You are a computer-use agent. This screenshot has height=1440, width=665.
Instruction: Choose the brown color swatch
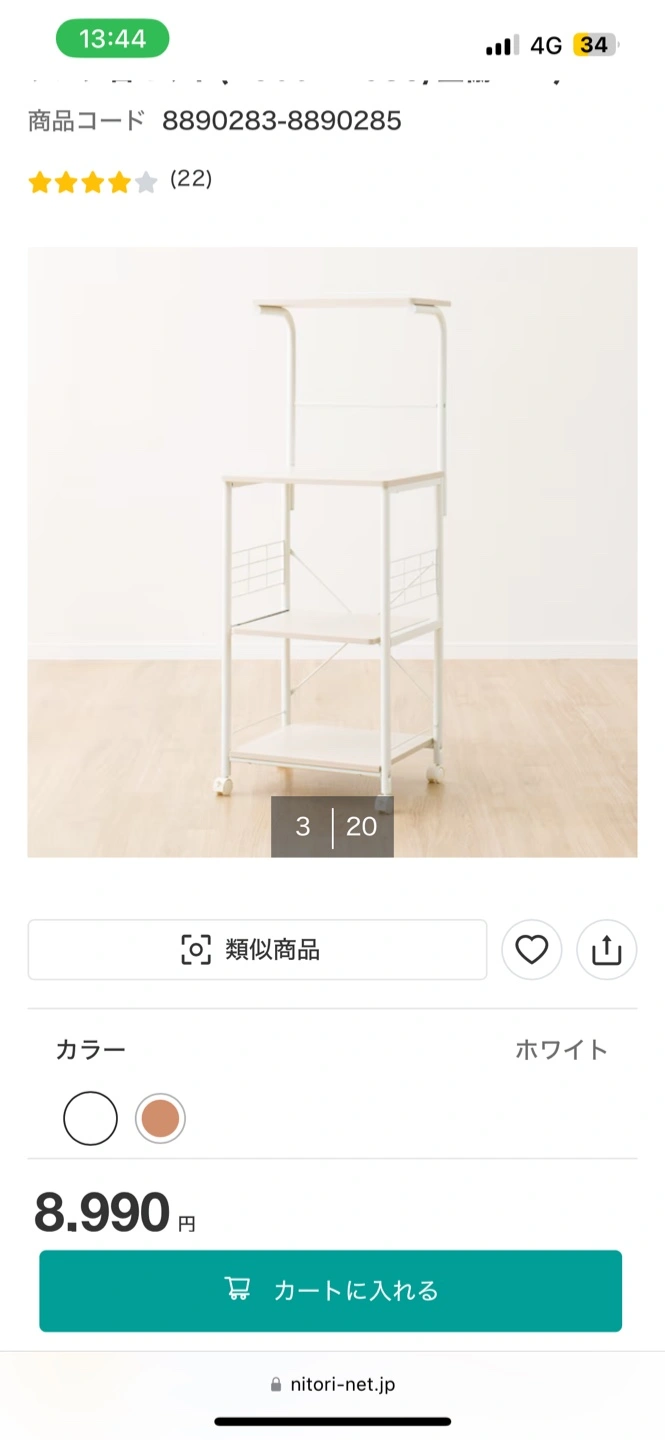click(x=160, y=1118)
